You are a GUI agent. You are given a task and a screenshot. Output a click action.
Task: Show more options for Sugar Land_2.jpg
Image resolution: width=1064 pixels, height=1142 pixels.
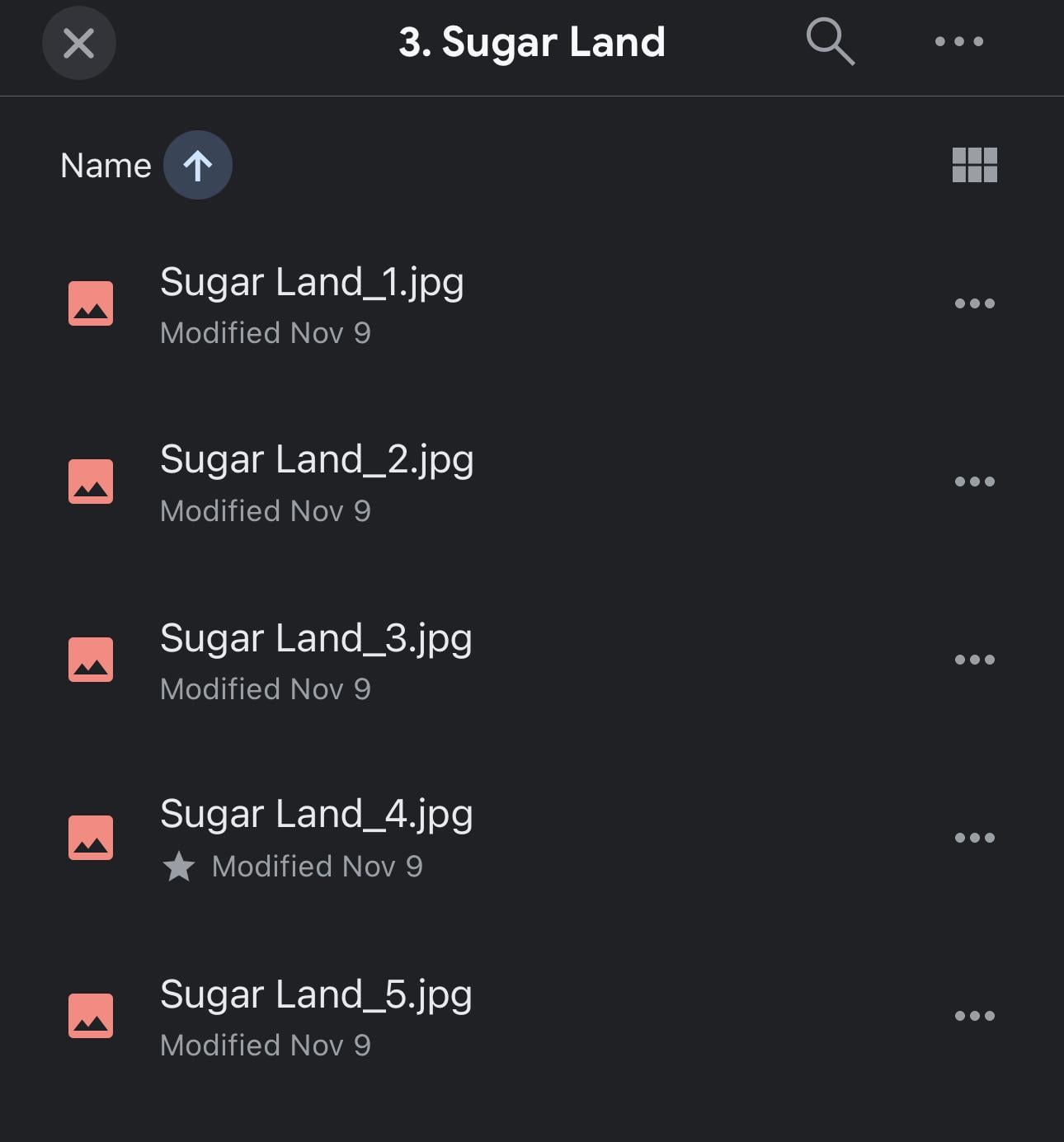tap(974, 482)
